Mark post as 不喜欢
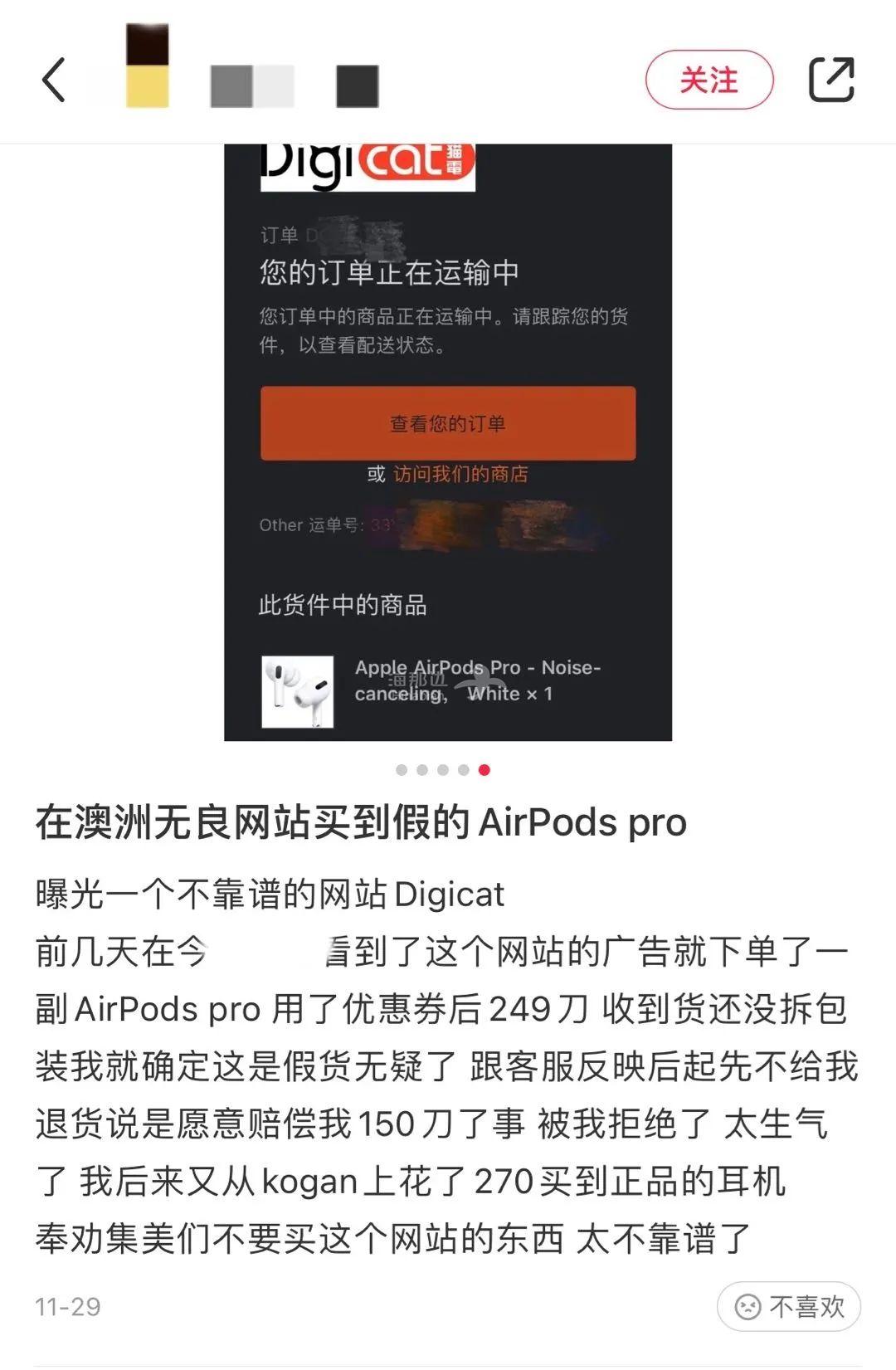Viewport: 896px width, 1370px height. (789, 1307)
